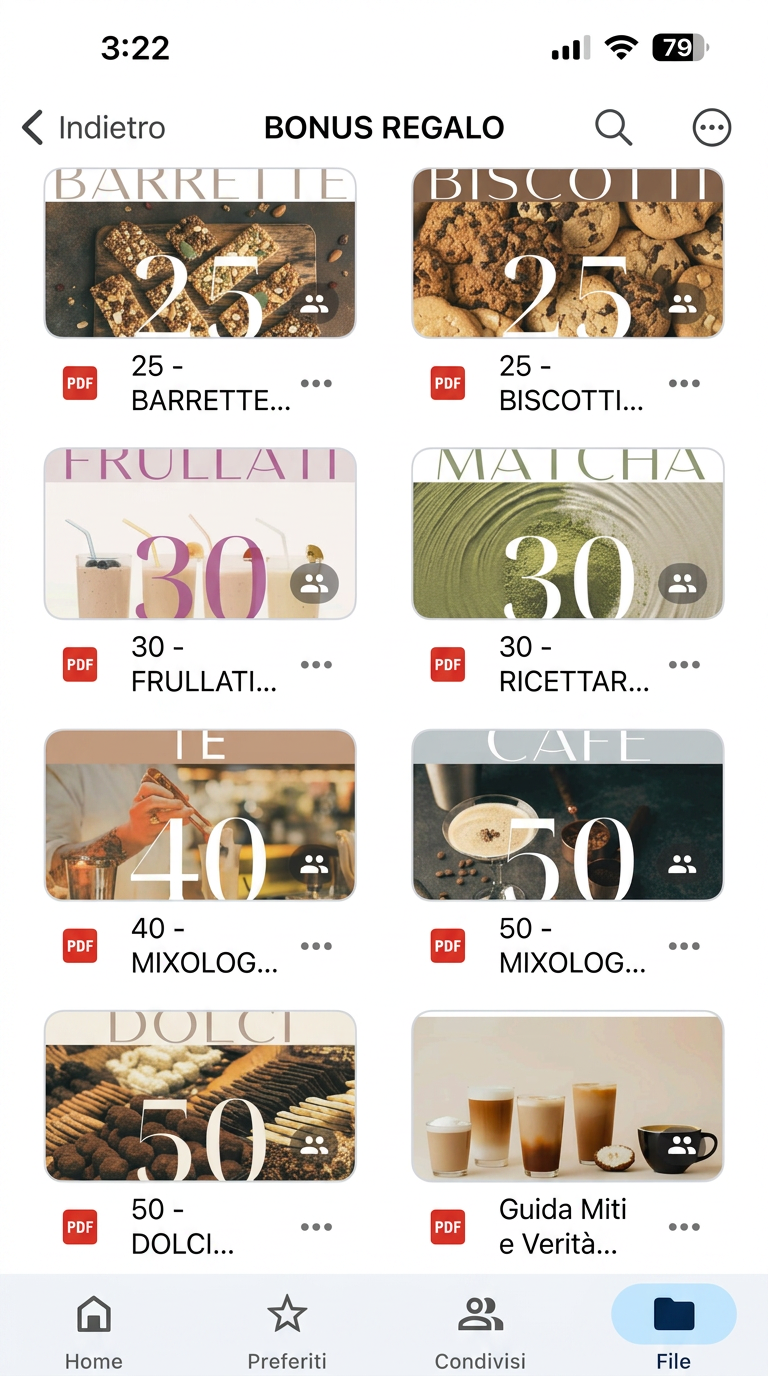Viewport: 768px width, 1376px height.
Task: Open the Guida Miti e Verità PDF
Action: 568,1096
